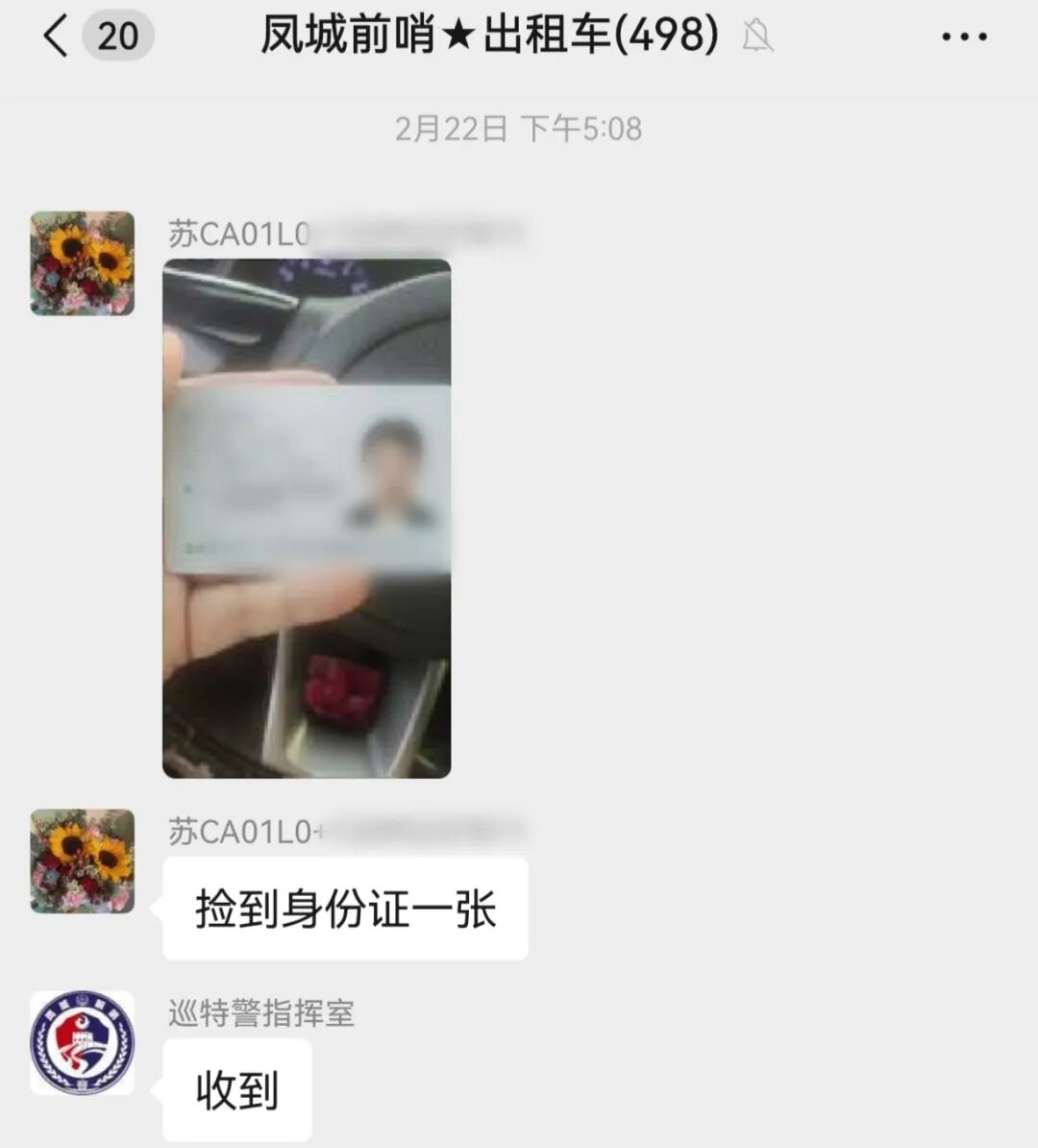Tap the sunflower avatar beside 捡到身份证一张
The image size is (1038, 1148).
click(x=83, y=861)
